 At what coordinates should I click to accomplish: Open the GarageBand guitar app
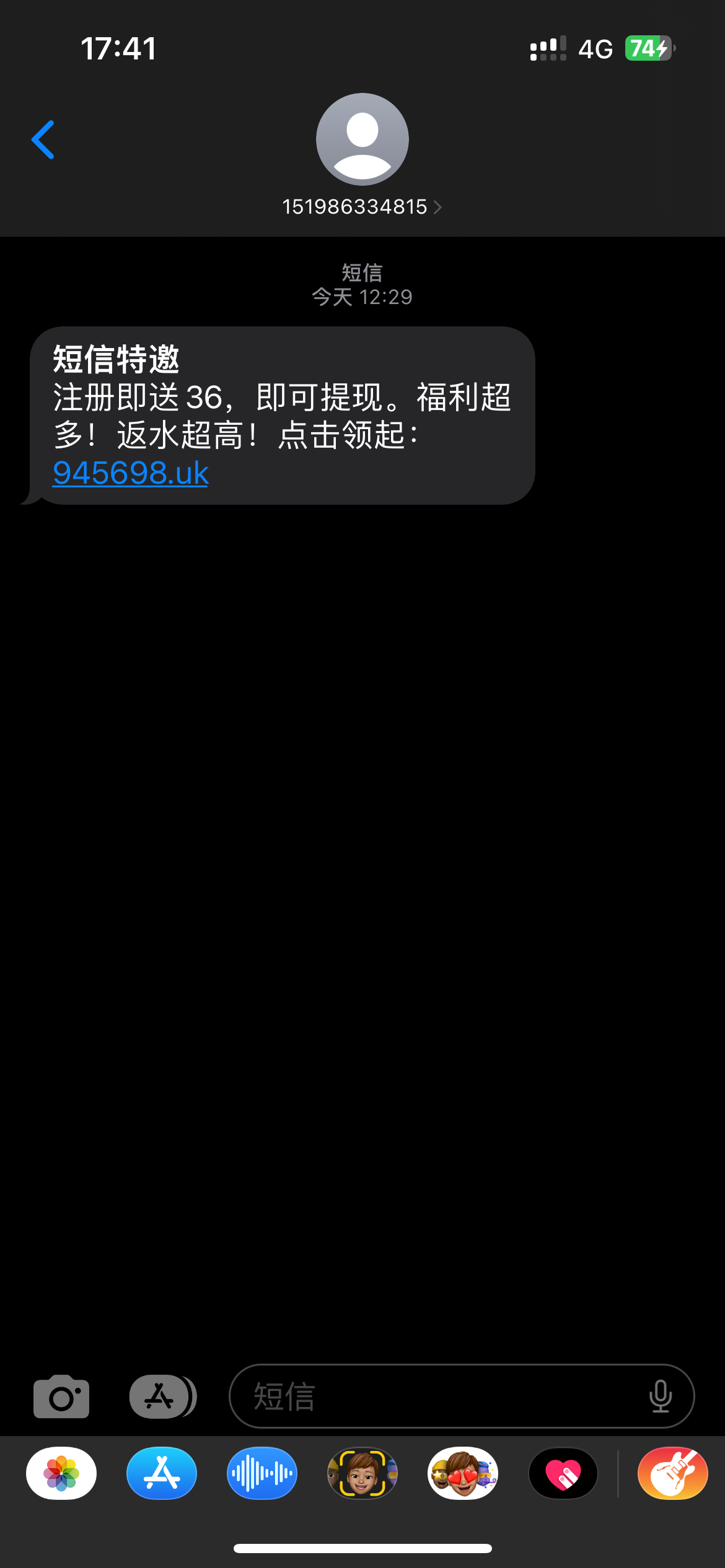(x=672, y=1474)
